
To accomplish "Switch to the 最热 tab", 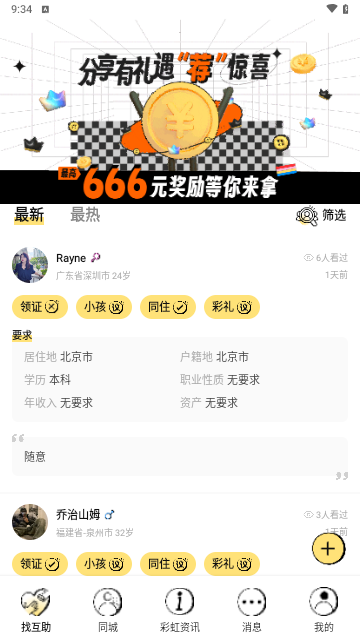I will [x=85, y=215].
